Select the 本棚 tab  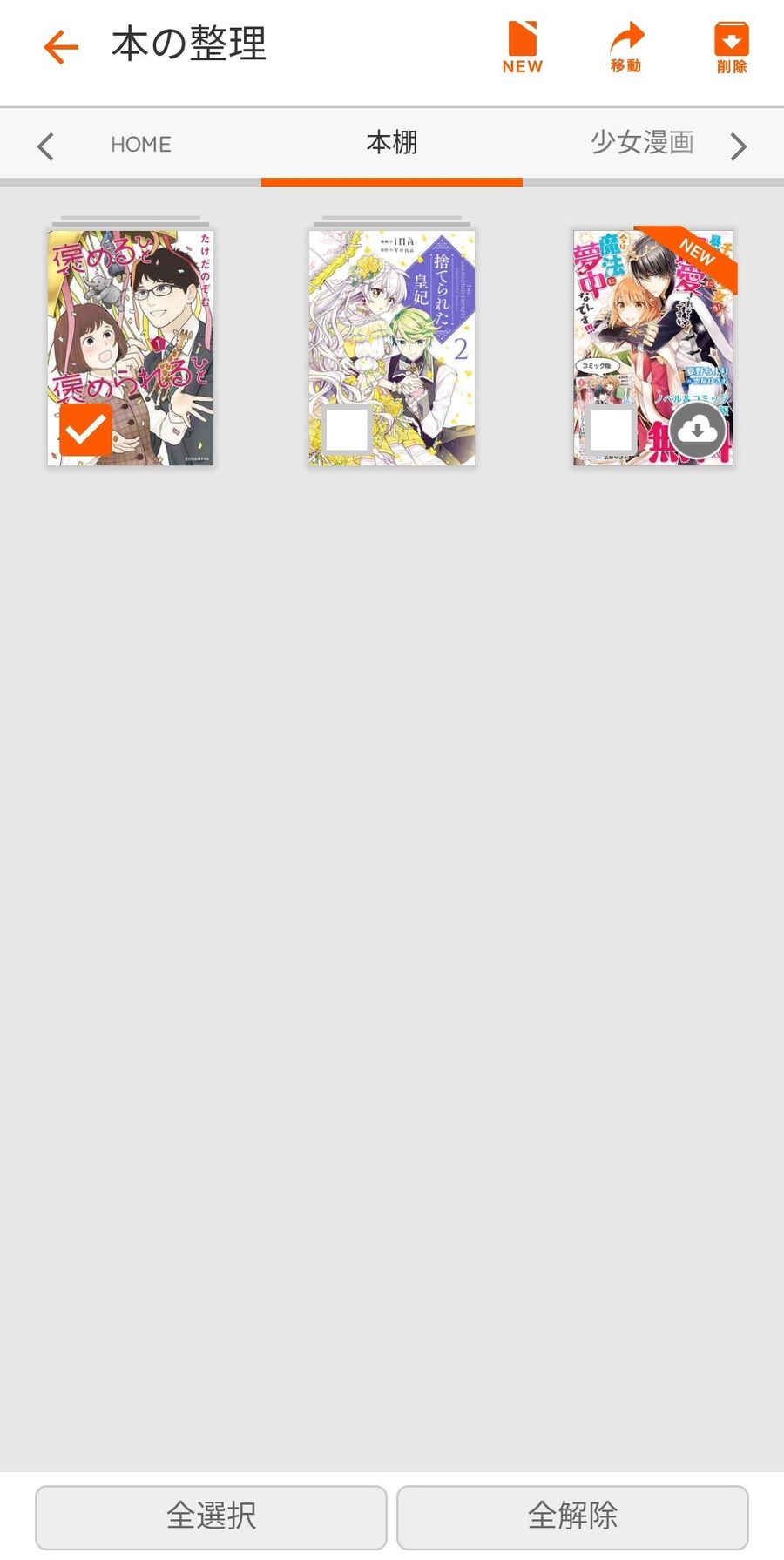tap(392, 142)
